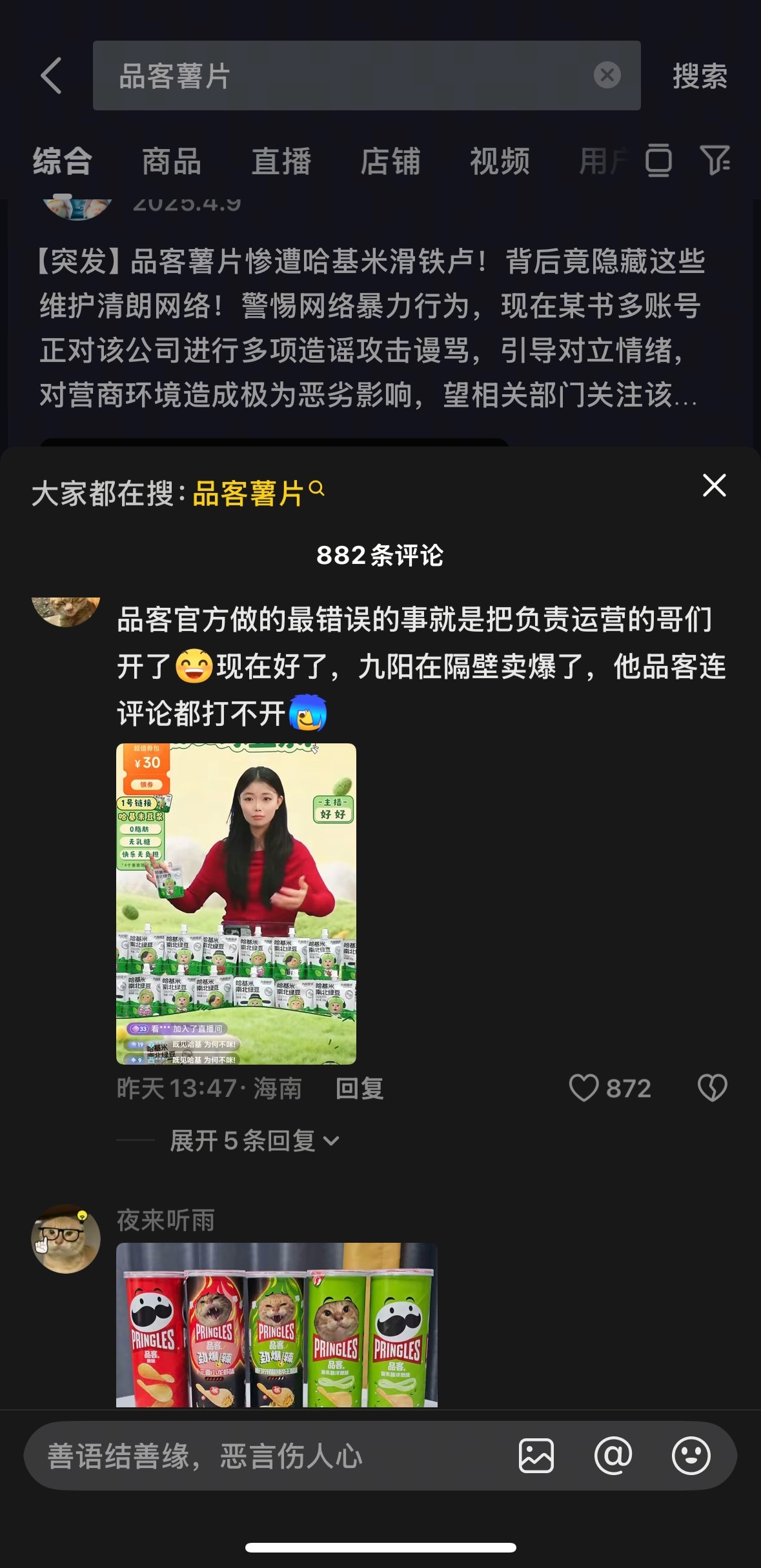Tap the 搜索 button
This screenshot has width=761, height=1568.
[700, 76]
